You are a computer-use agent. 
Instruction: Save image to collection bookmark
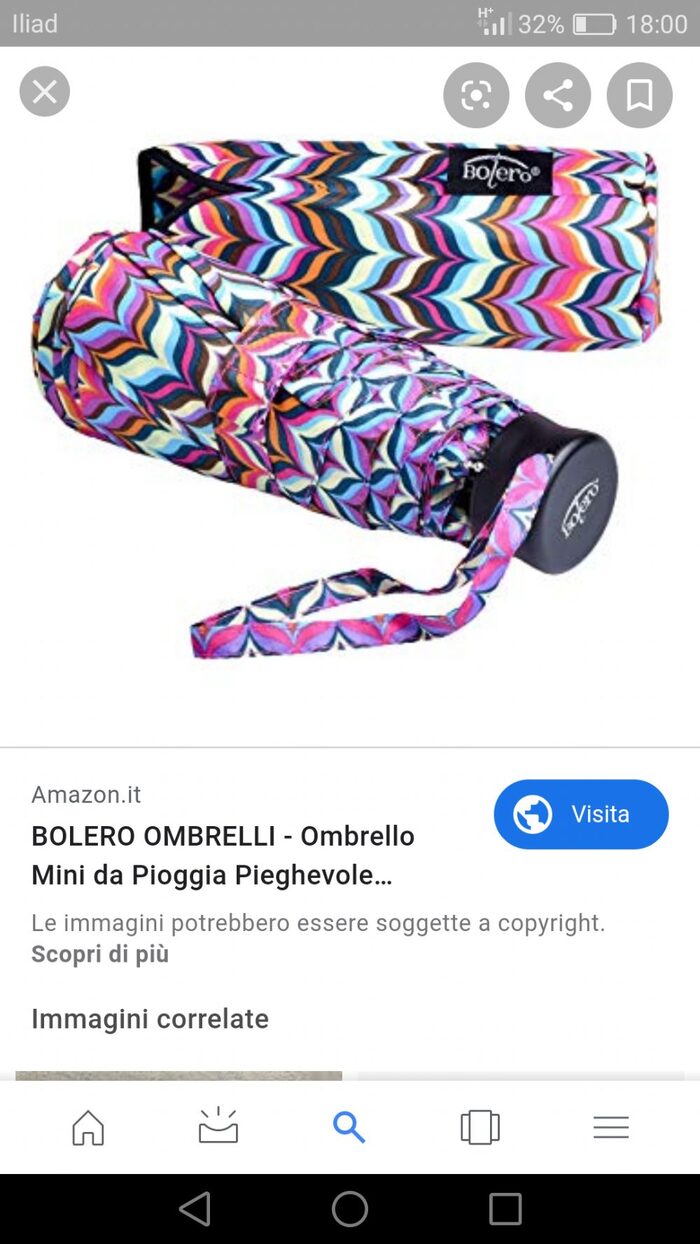click(x=639, y=95)
